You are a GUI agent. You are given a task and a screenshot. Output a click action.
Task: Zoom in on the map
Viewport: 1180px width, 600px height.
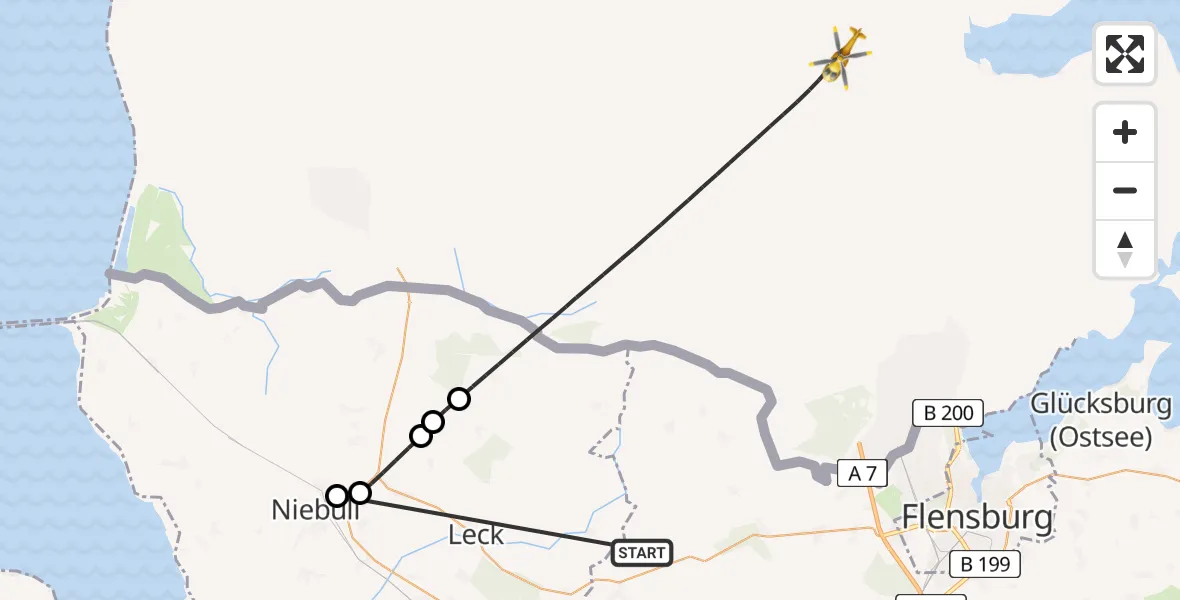pos(1125,133)
